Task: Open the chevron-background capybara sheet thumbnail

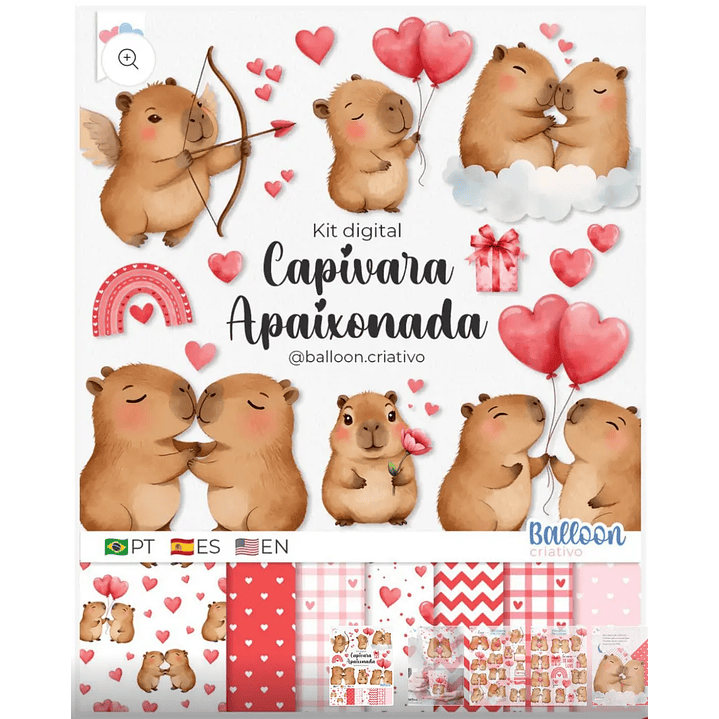Action: coord(496,666)
